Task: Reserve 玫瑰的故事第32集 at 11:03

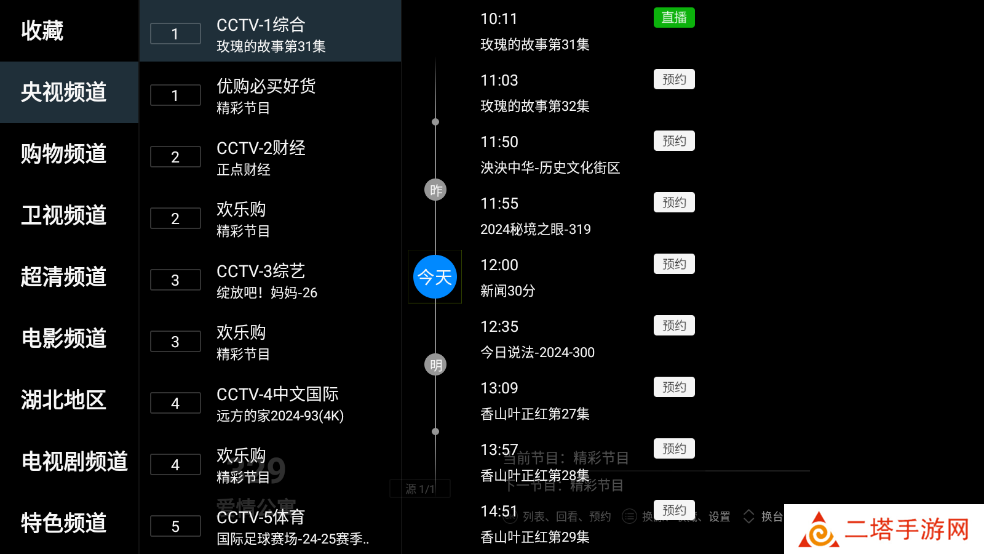Action: coord(674,79)
